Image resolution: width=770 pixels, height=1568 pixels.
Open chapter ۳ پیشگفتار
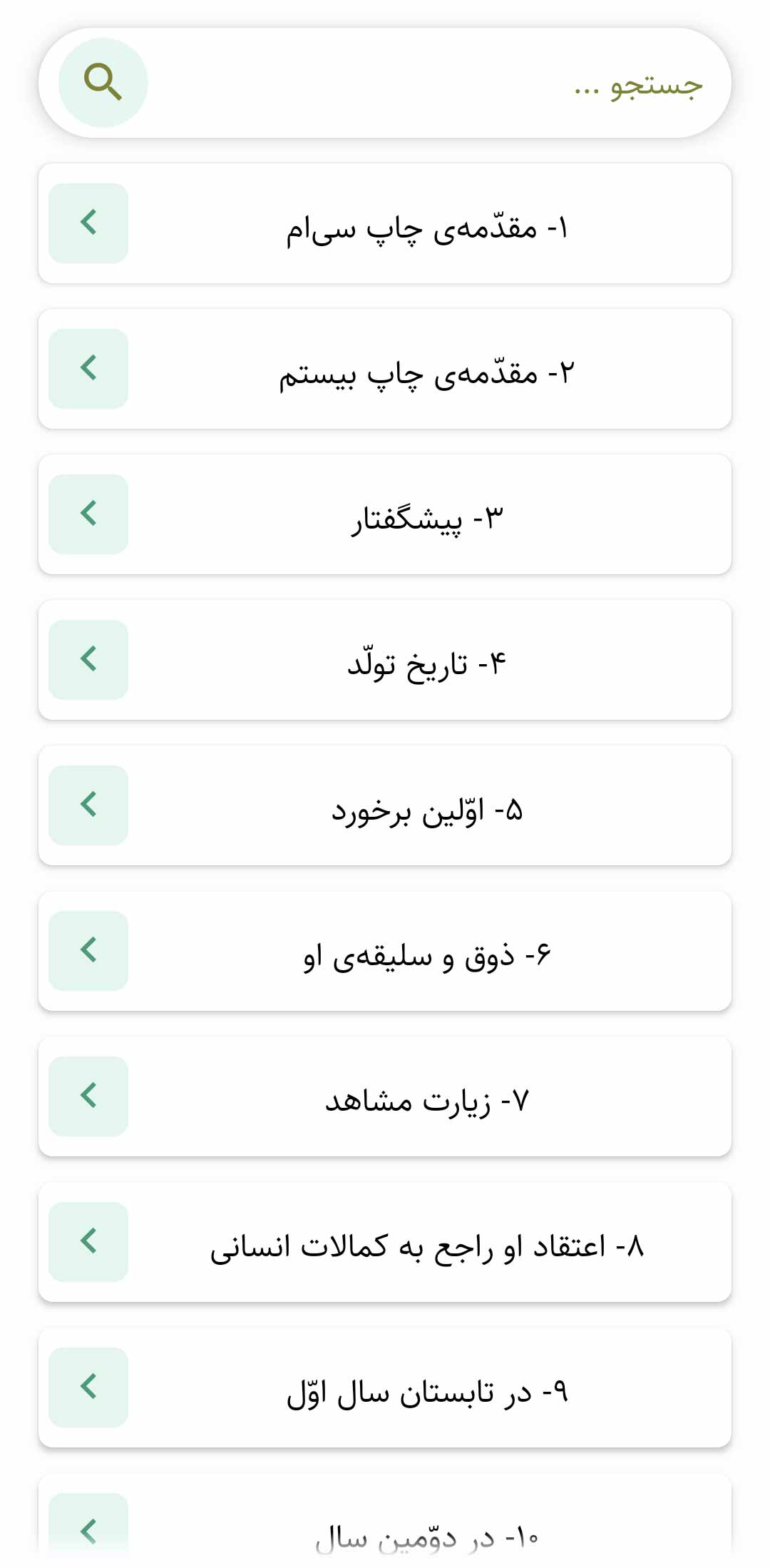(385, 514)
